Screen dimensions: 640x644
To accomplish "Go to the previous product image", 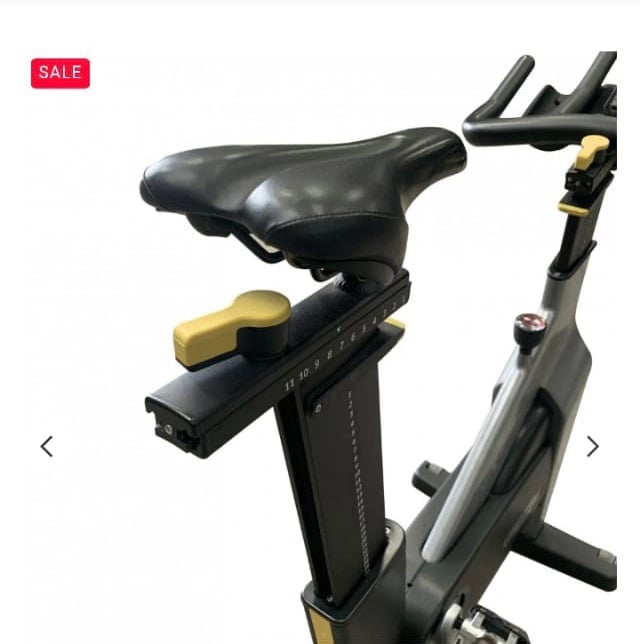I will 46,447.
